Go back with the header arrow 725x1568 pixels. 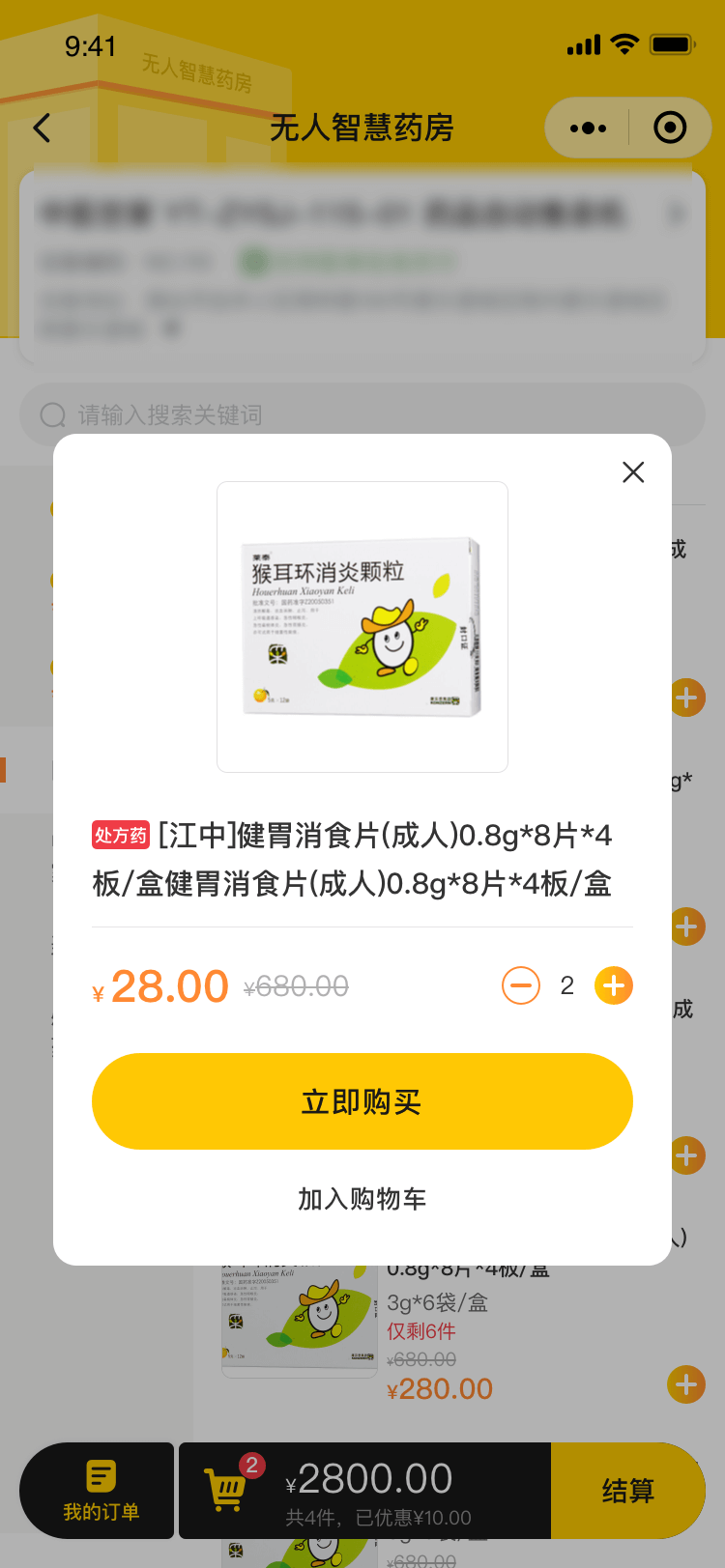point(42,128)
